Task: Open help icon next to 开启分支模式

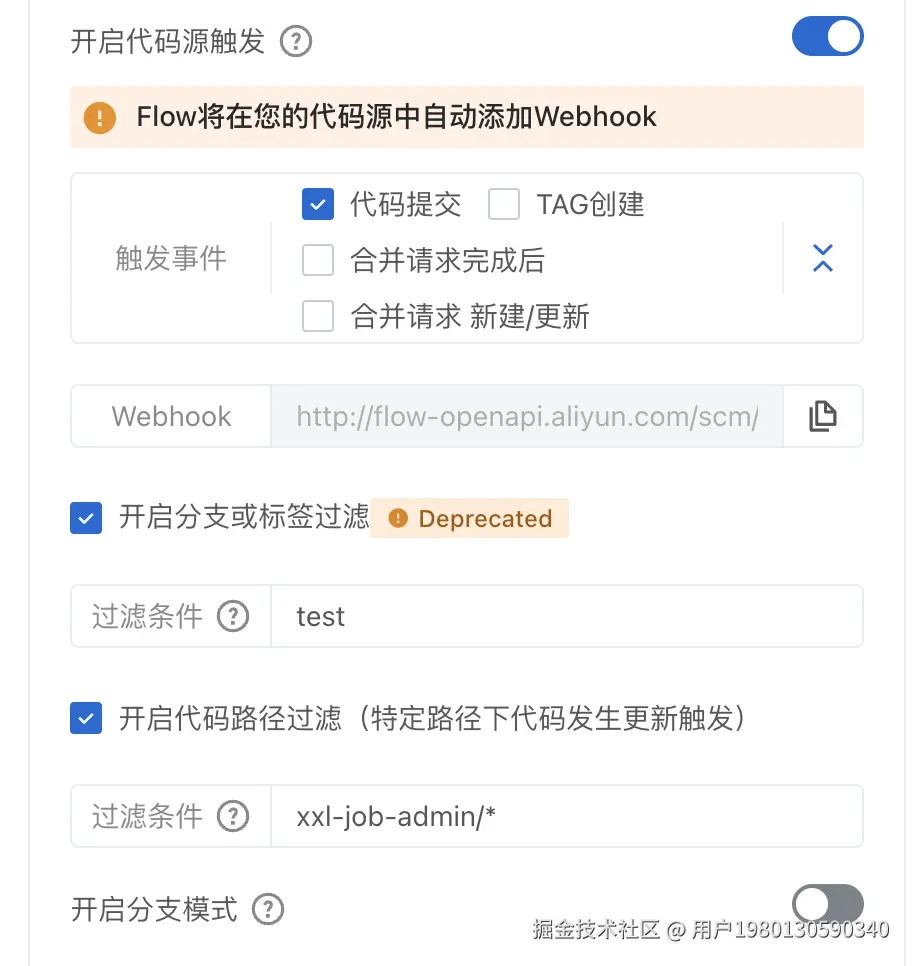Action: click(x=268, y=910)
